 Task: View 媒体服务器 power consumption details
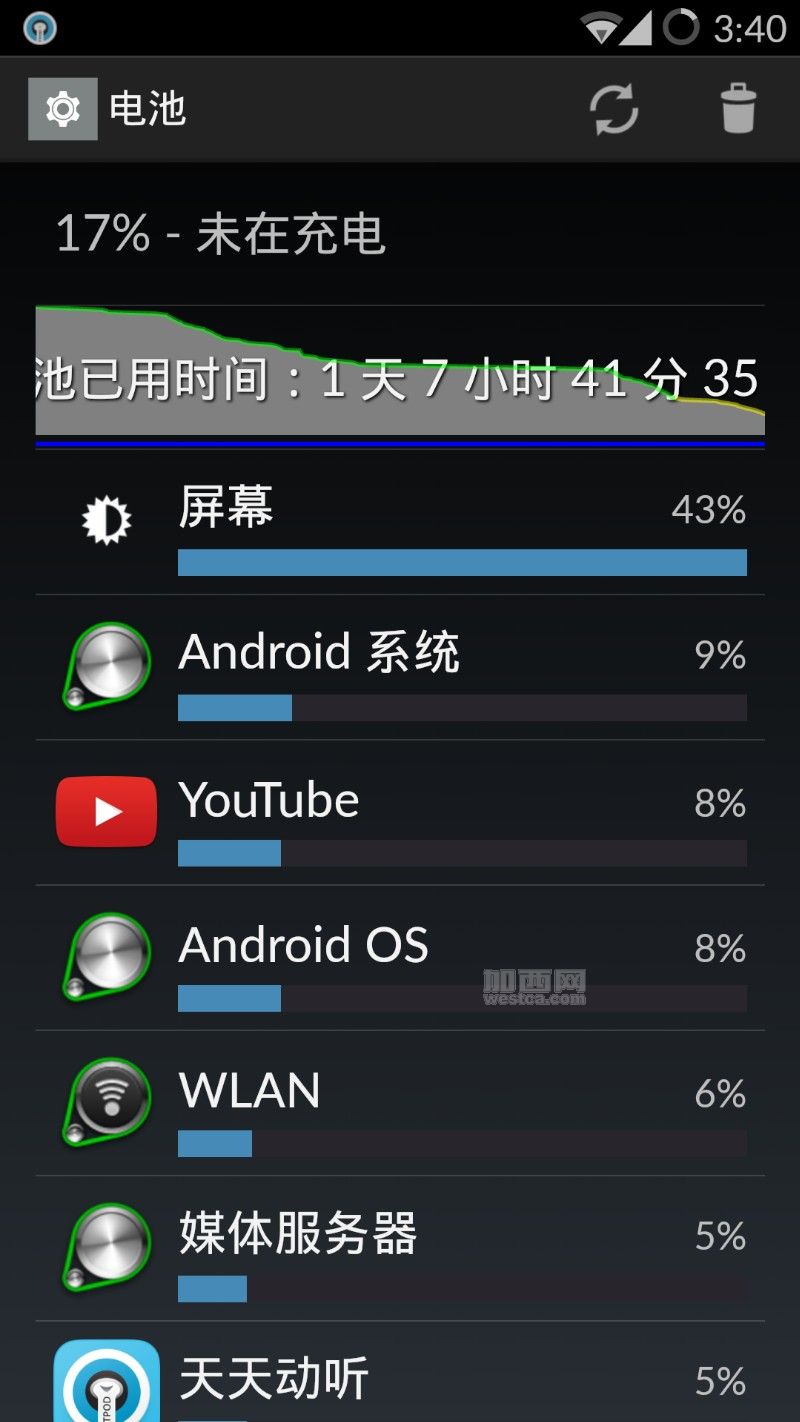400,1247
